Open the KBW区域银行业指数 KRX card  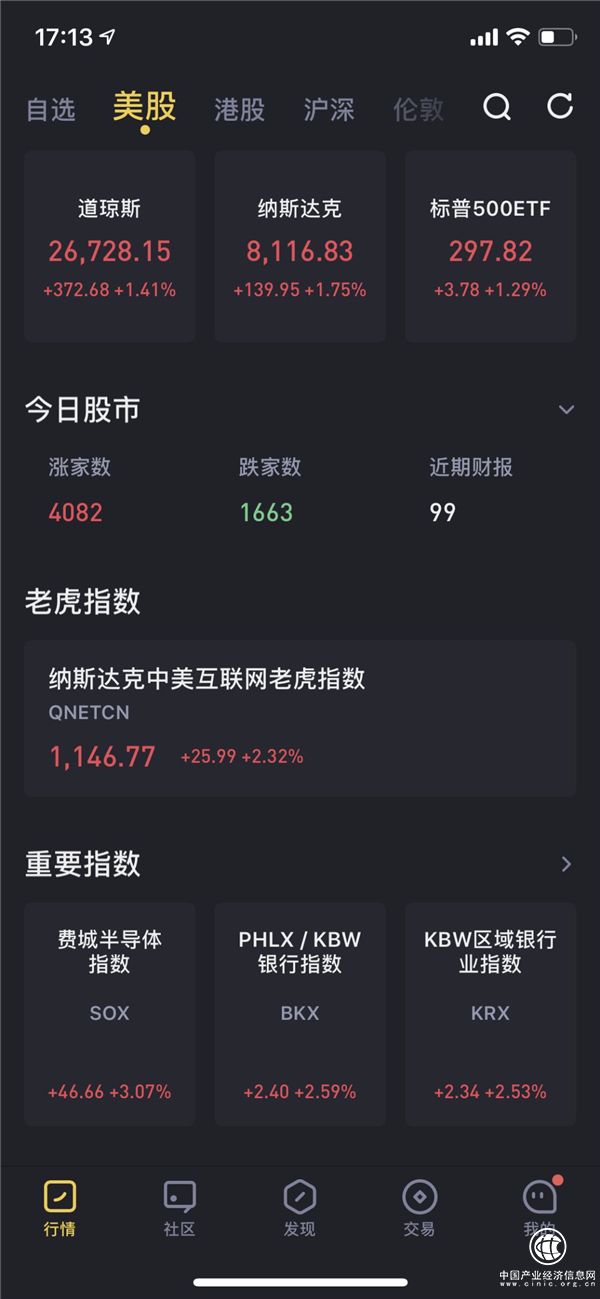coord(490,1014)
